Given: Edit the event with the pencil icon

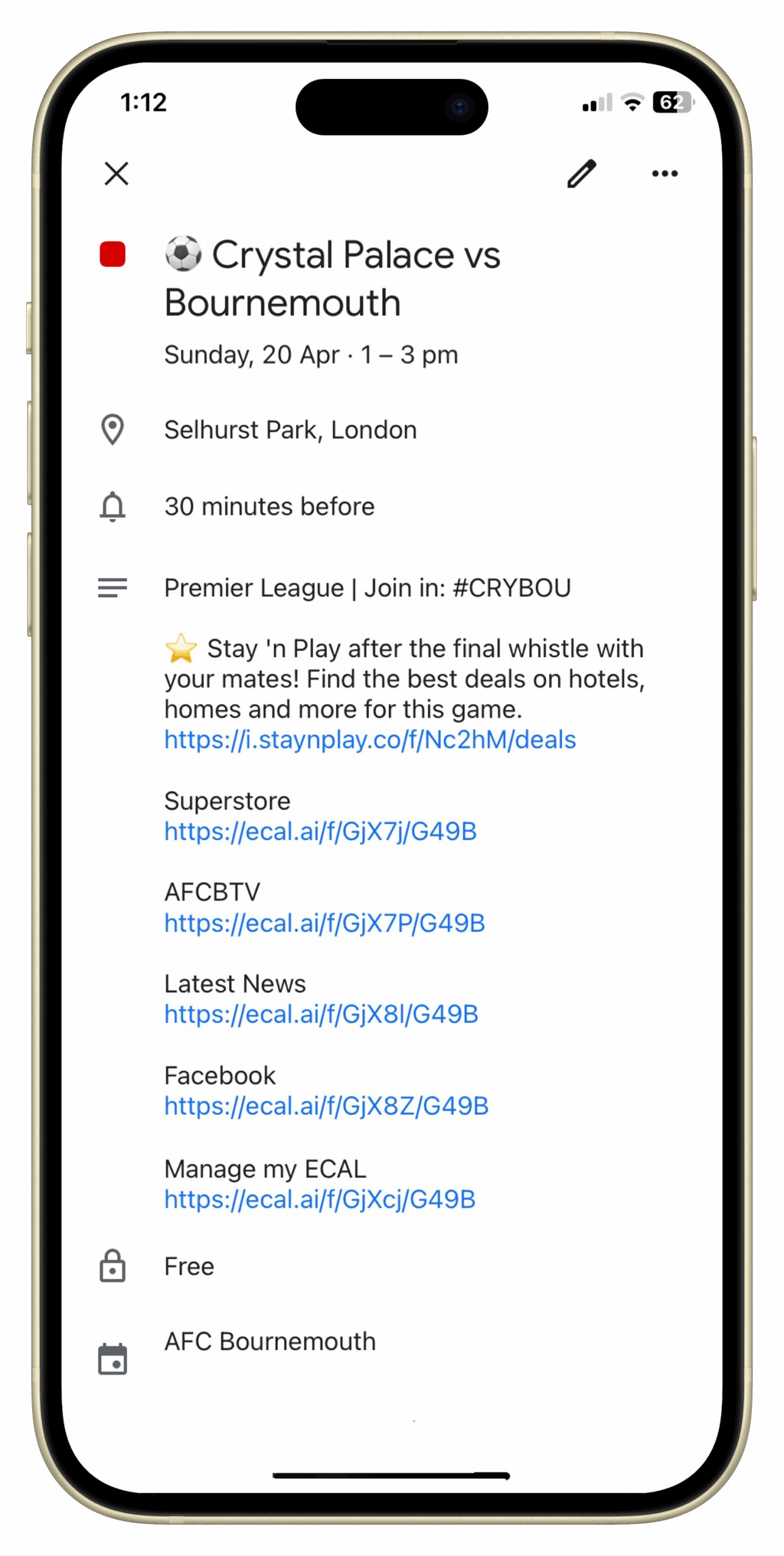Looking at the screenshot, I should coord(582,173).
